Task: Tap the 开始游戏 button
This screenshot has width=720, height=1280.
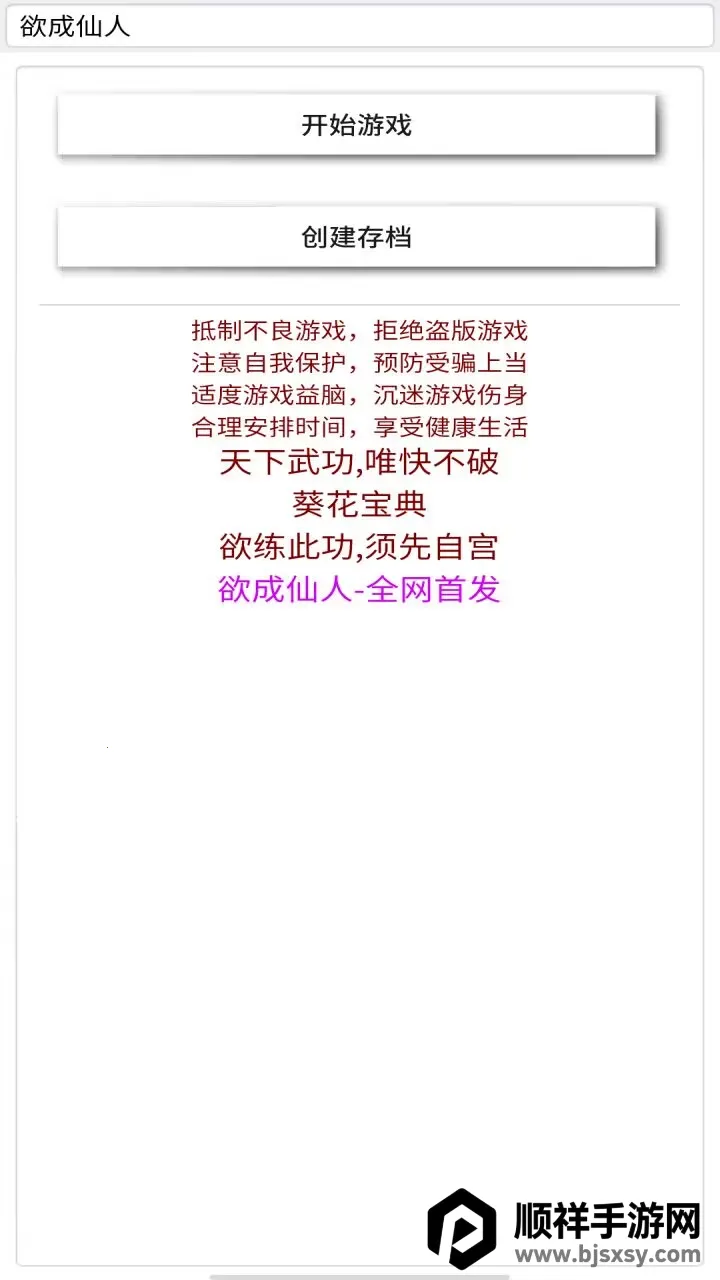Action: click(356, 125)
